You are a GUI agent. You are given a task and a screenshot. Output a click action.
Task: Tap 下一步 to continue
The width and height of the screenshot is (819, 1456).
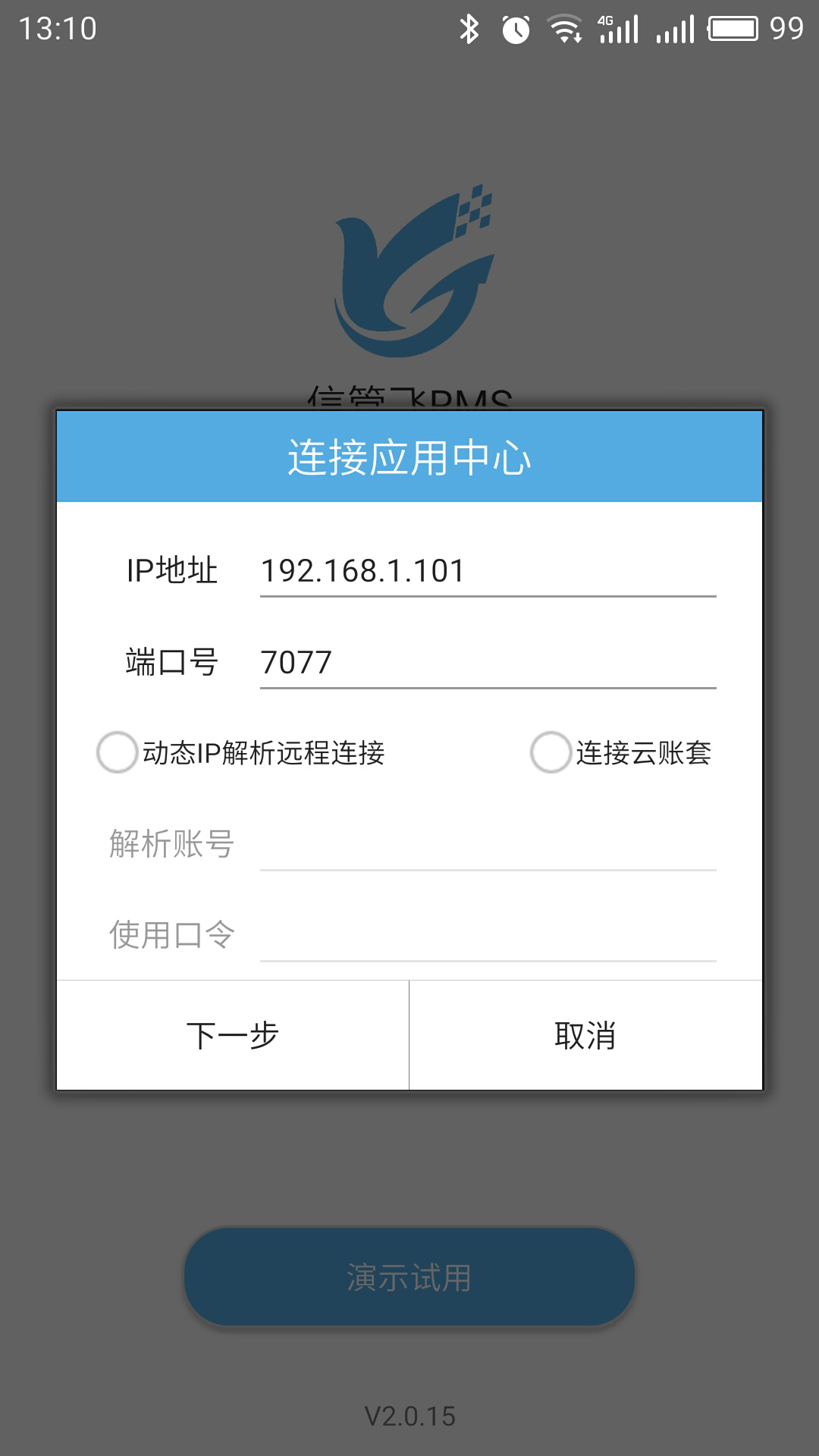click(x=233, y=1035)
